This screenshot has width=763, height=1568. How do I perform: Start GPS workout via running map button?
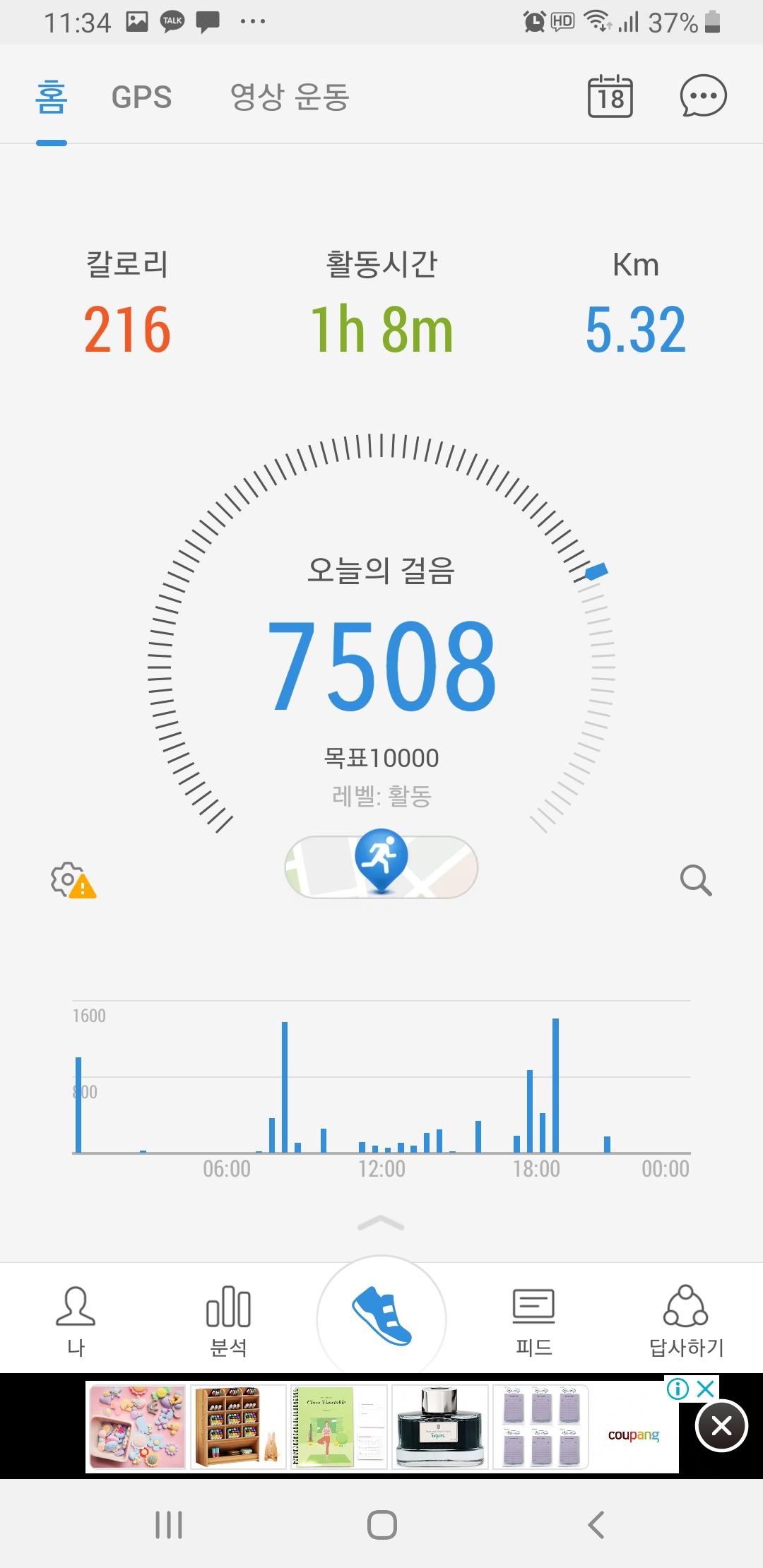[381, 866]
